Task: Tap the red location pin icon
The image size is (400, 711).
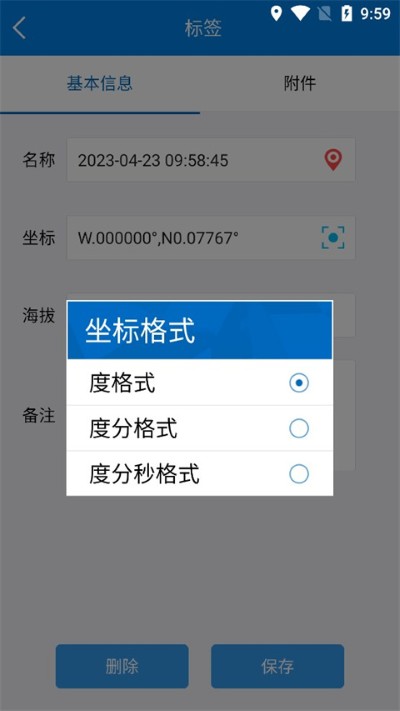Action: pyautogui.click(x=333, y=161)
